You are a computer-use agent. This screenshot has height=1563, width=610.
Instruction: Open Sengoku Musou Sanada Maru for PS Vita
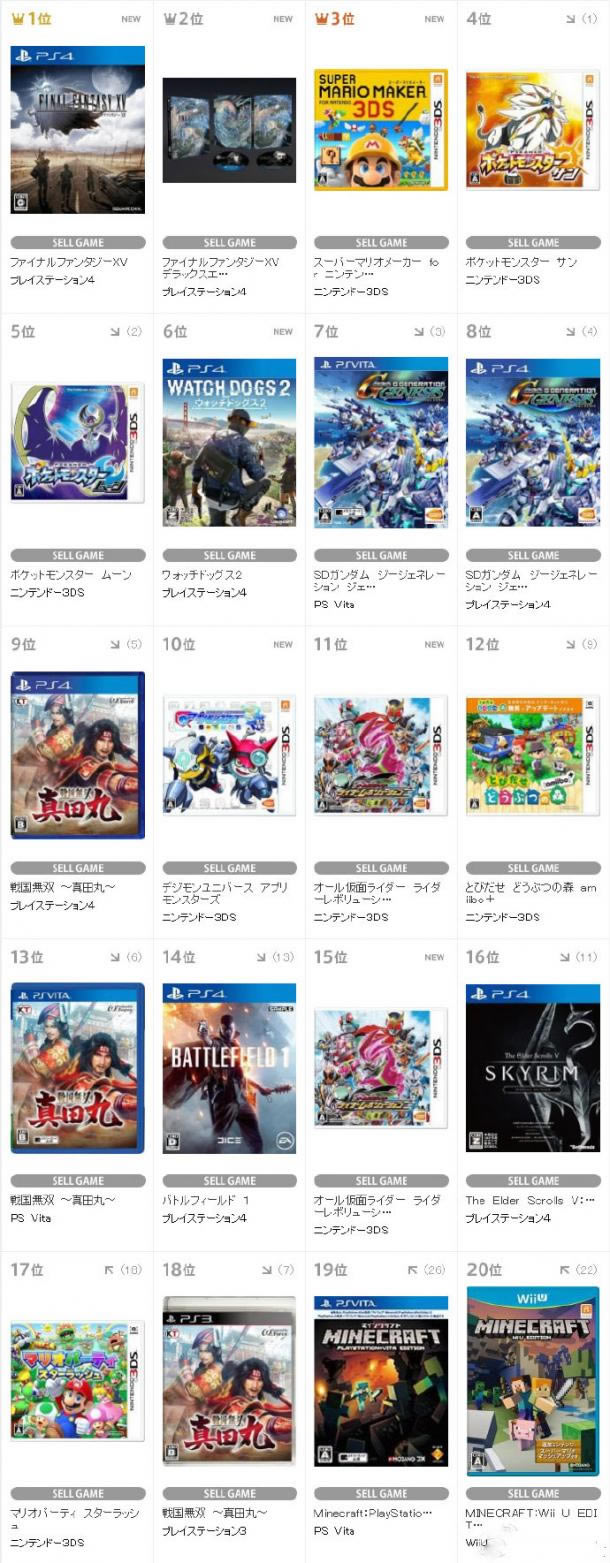point(77,1068)
